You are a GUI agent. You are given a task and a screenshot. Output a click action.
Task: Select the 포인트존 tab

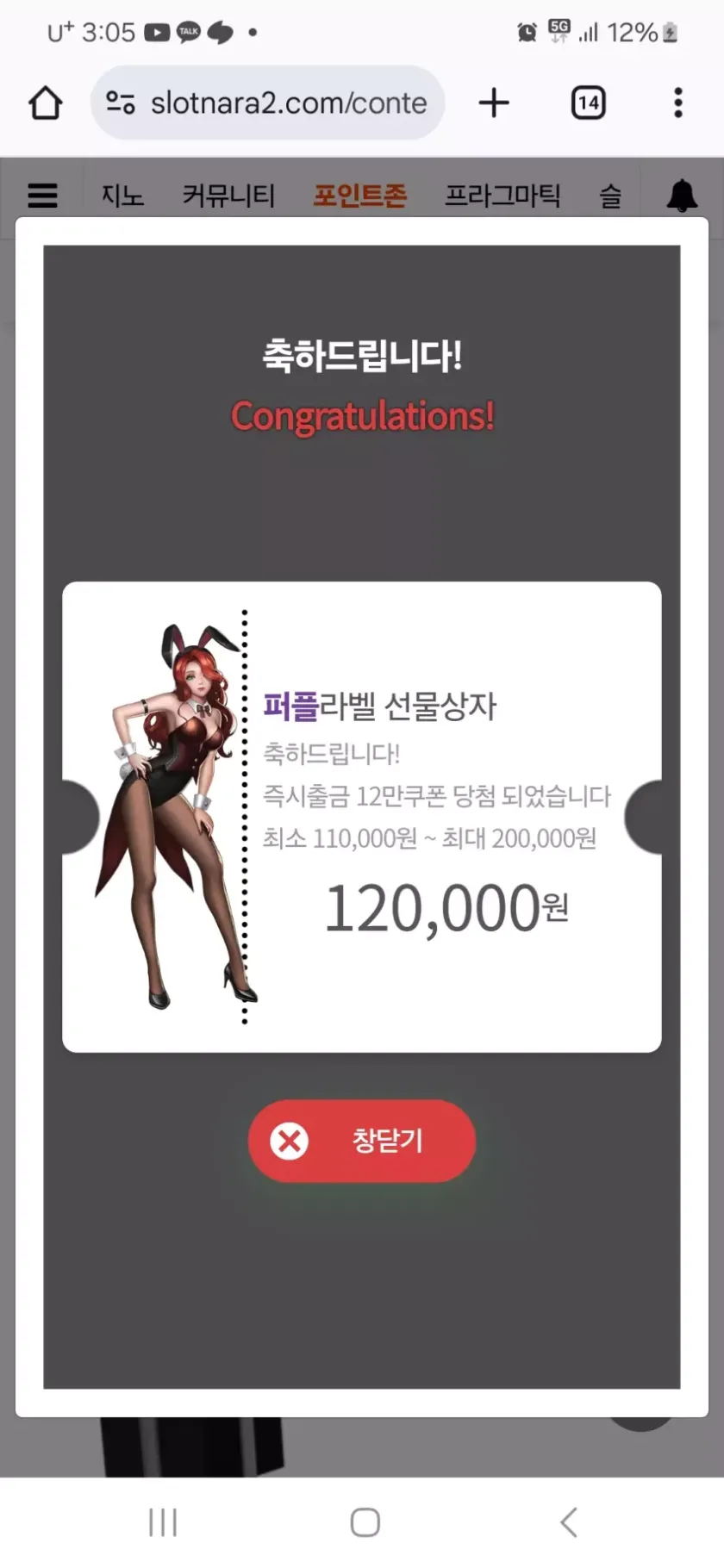(359, 196)
